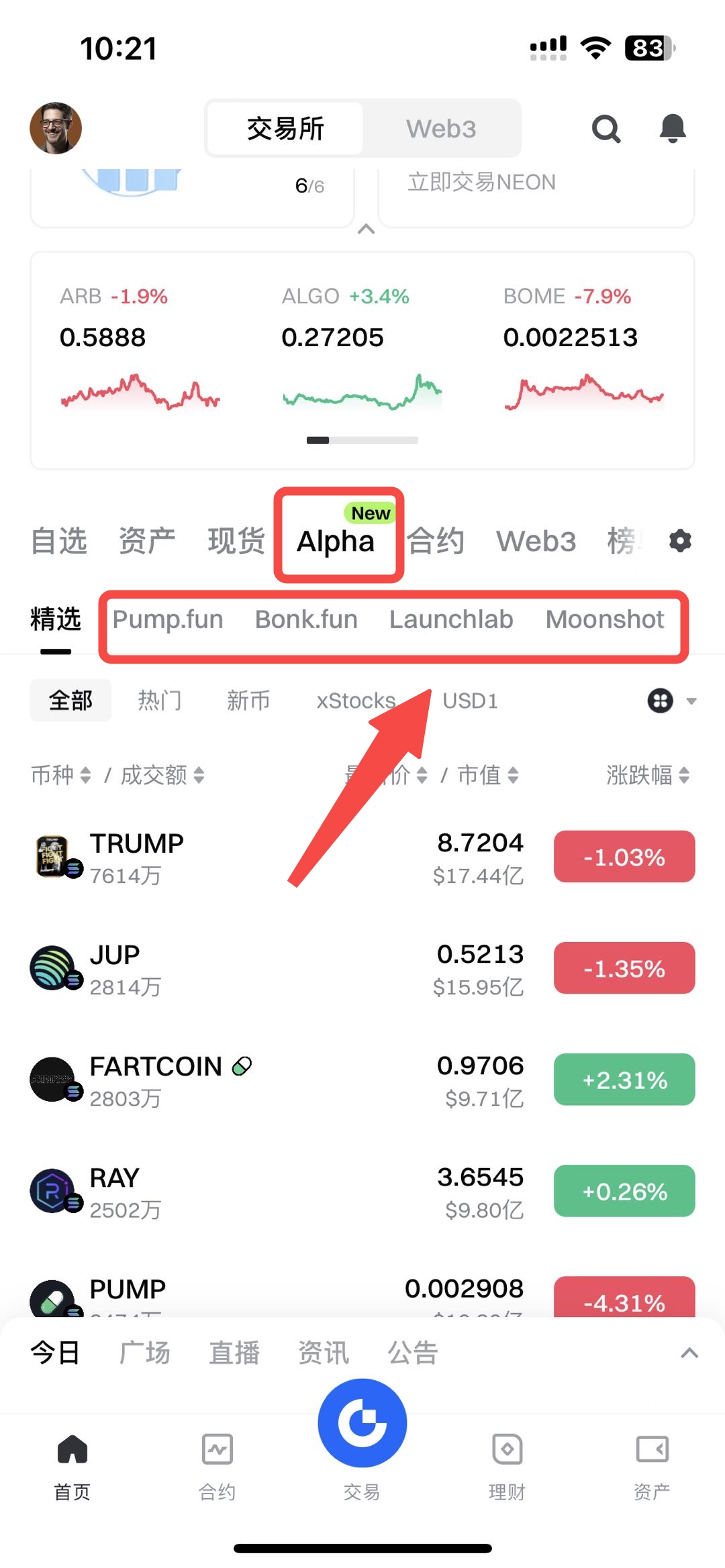This screenshot has height=1568, width=725.
Task: Open the TRUMP token row
Action: click(269, 857)
